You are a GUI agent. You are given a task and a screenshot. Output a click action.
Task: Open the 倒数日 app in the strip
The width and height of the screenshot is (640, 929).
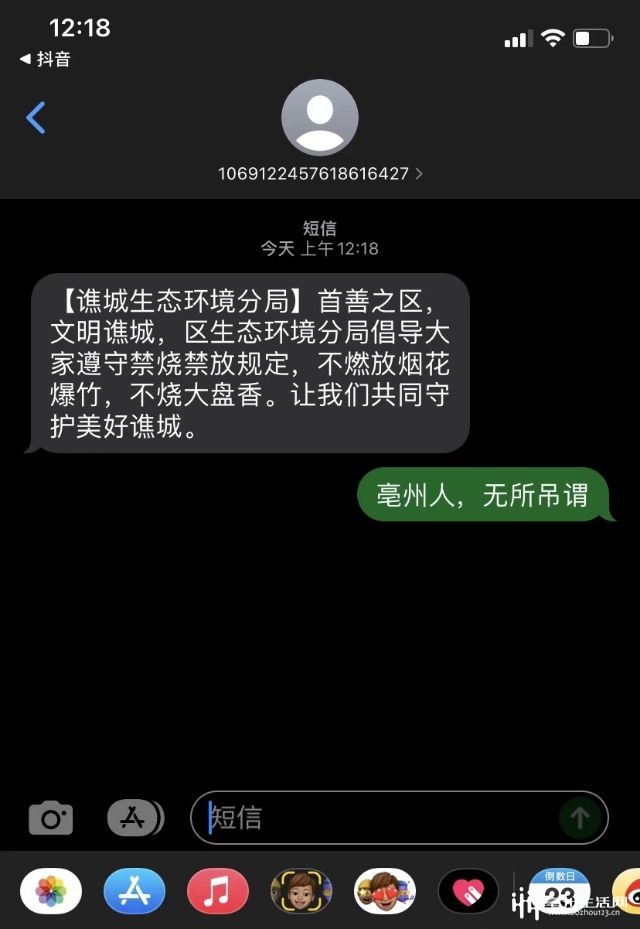tap(560, 890)
